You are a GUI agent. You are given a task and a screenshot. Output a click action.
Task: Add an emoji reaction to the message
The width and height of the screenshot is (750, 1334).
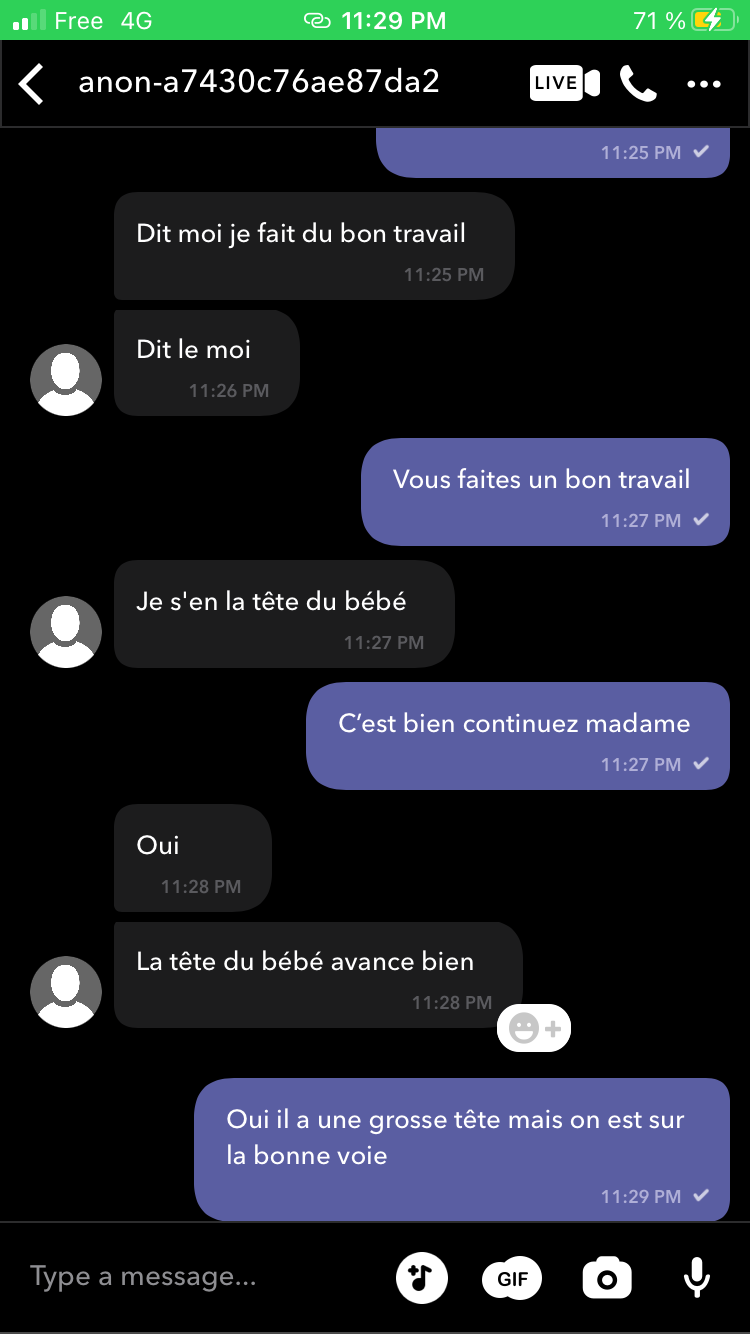tap(534, 1027)
